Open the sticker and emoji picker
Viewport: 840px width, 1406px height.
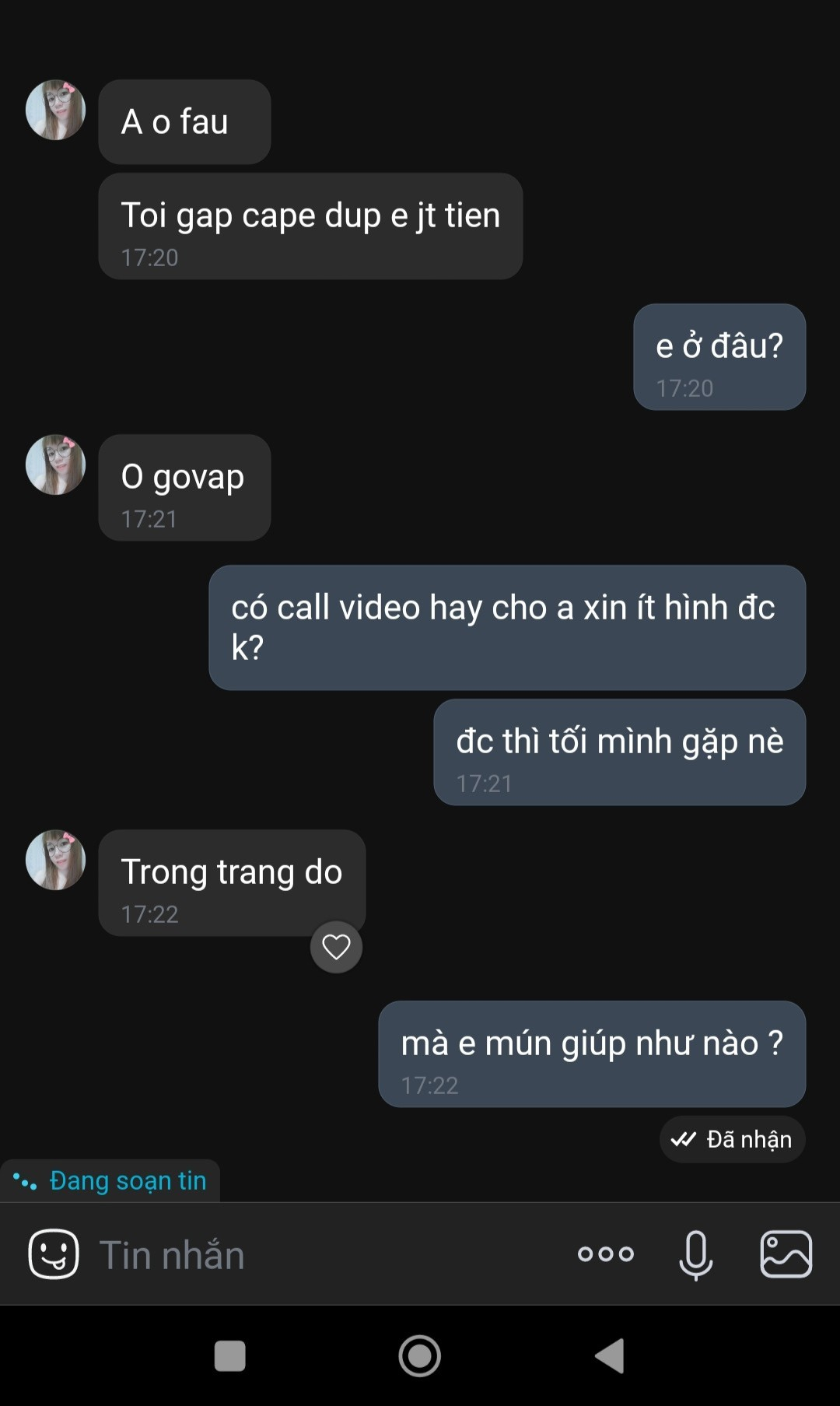pyautogui.click(x=54, y=1253)
